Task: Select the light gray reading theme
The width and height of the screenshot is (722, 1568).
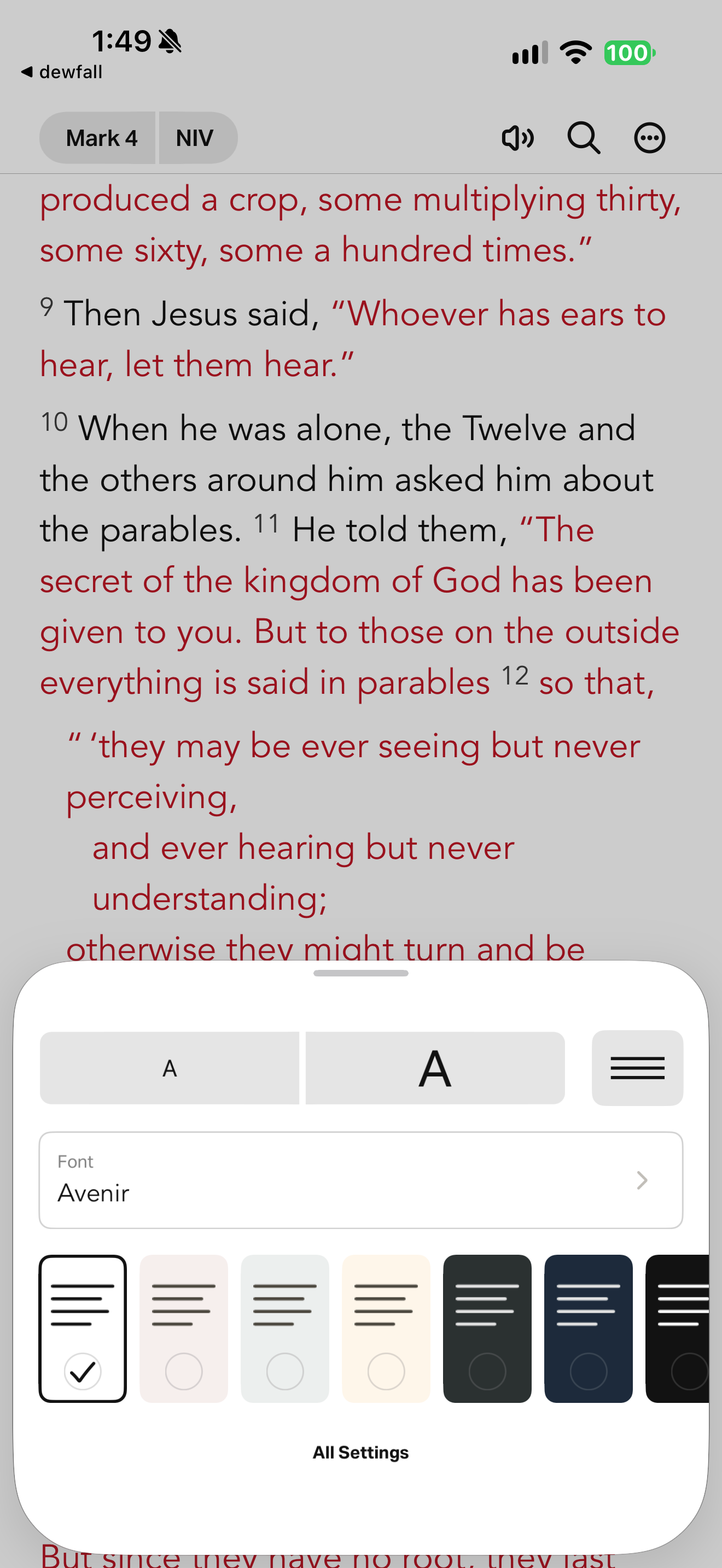Action: tap(285, 1328)
